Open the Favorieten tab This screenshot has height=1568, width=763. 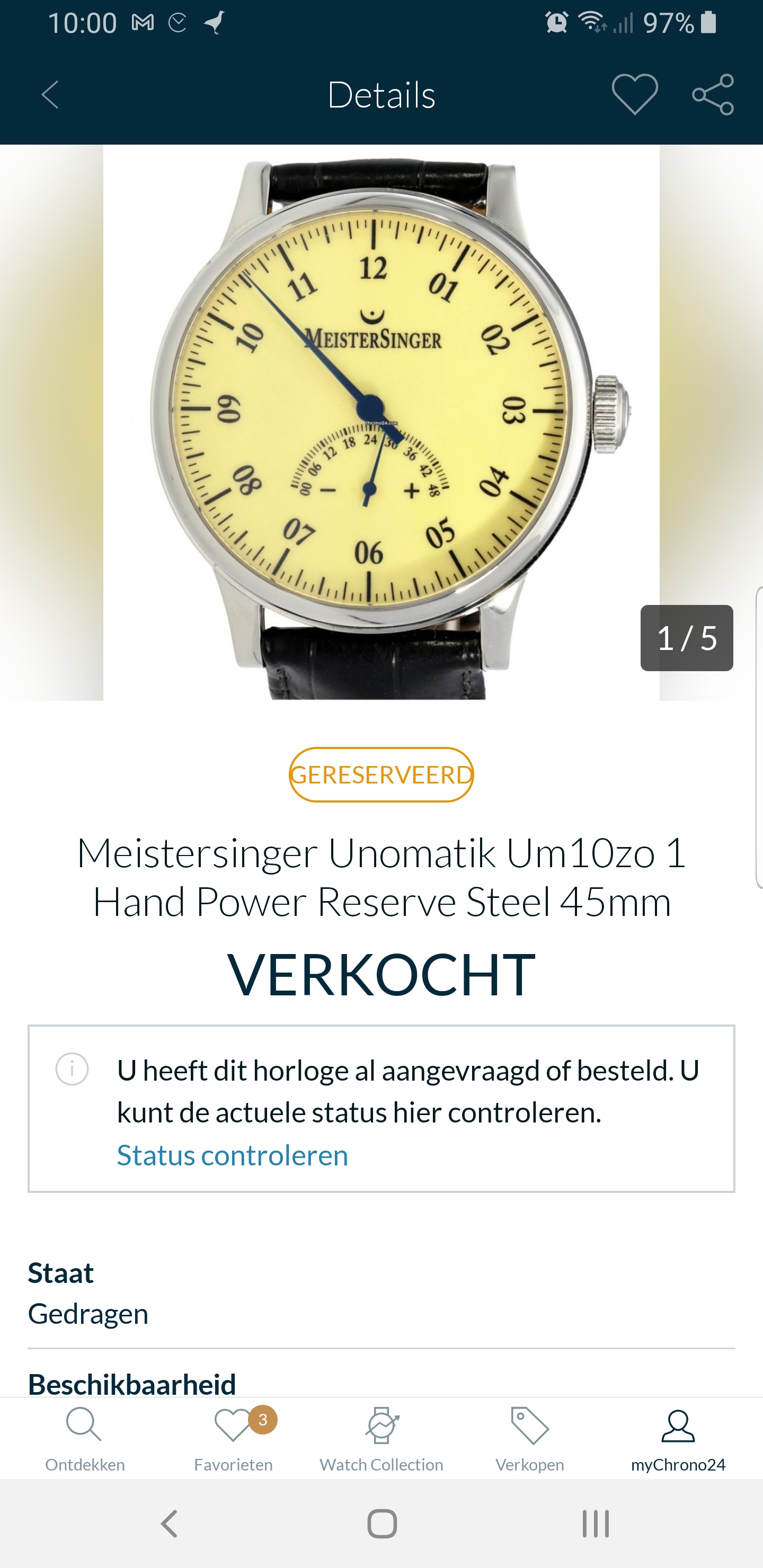click(233, 1439)
